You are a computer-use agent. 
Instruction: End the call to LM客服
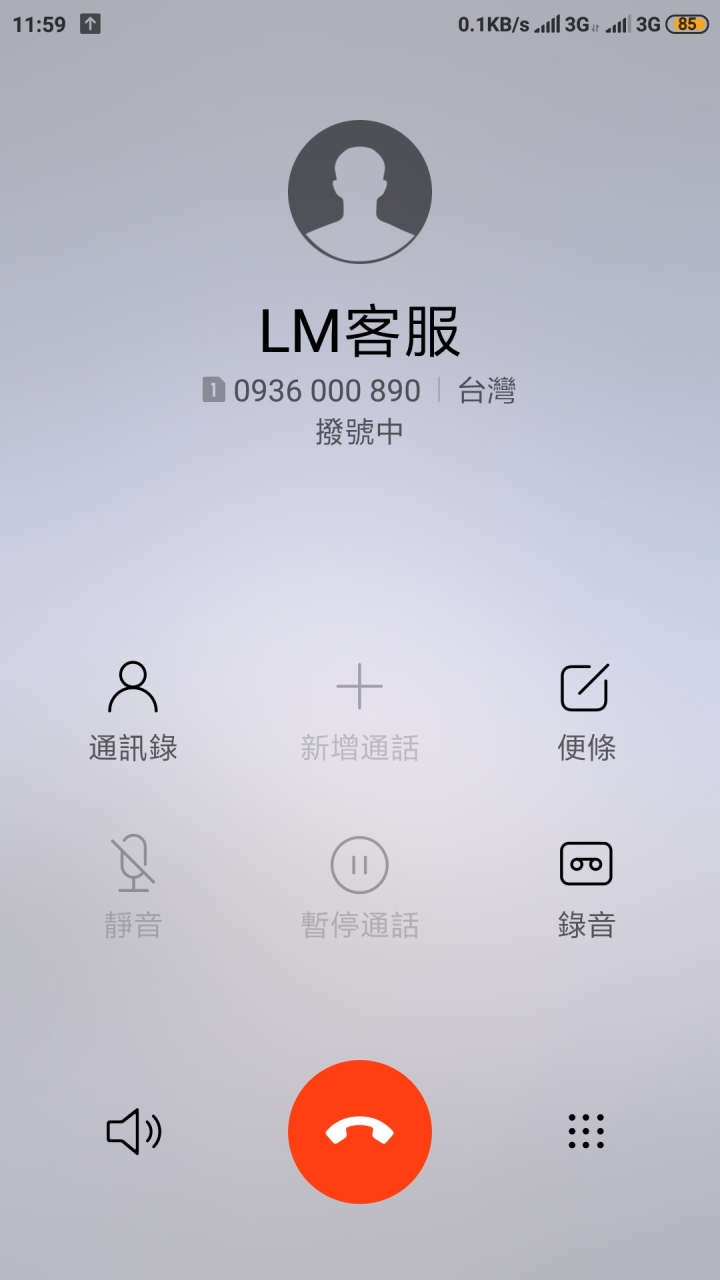click(x=360, y=1132)
